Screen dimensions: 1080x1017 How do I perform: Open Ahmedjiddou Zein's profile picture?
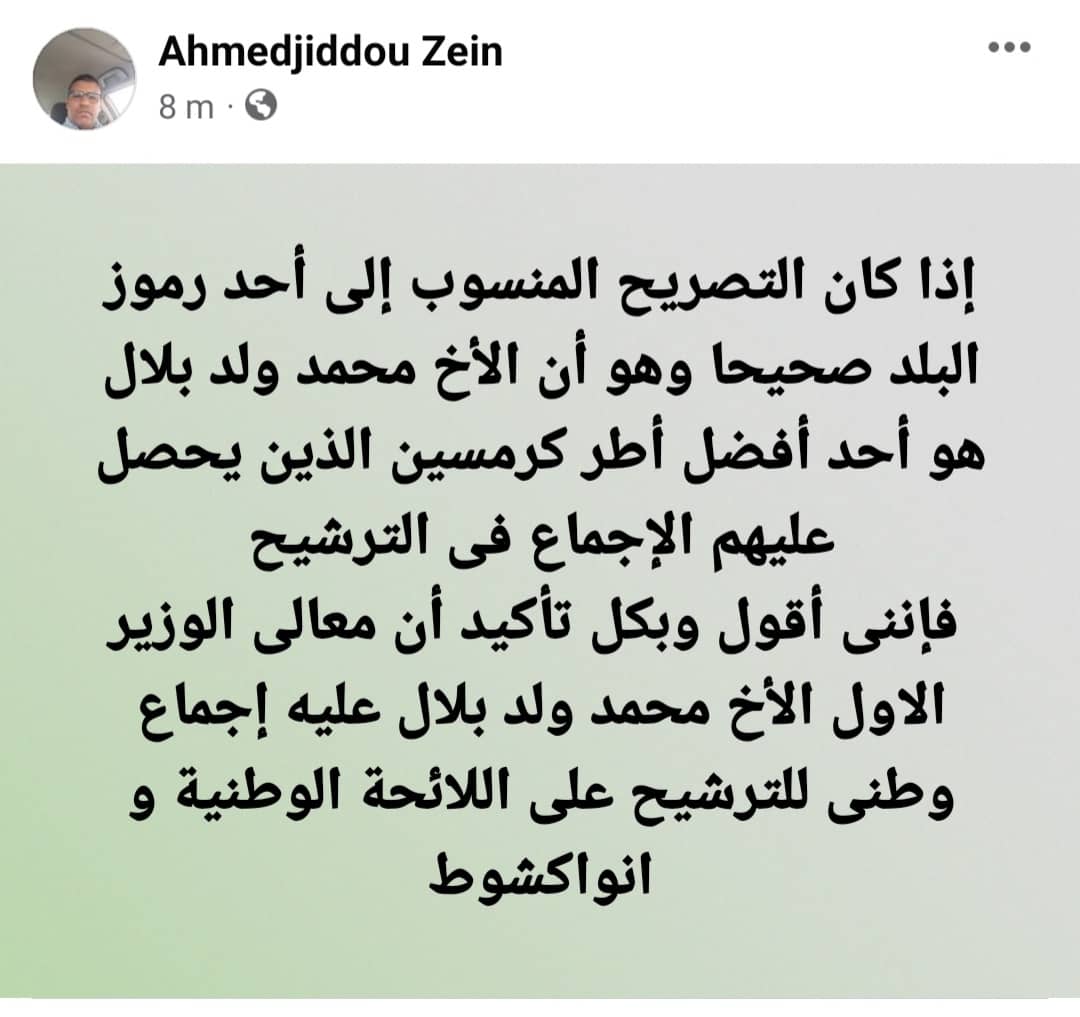[84, 79]
